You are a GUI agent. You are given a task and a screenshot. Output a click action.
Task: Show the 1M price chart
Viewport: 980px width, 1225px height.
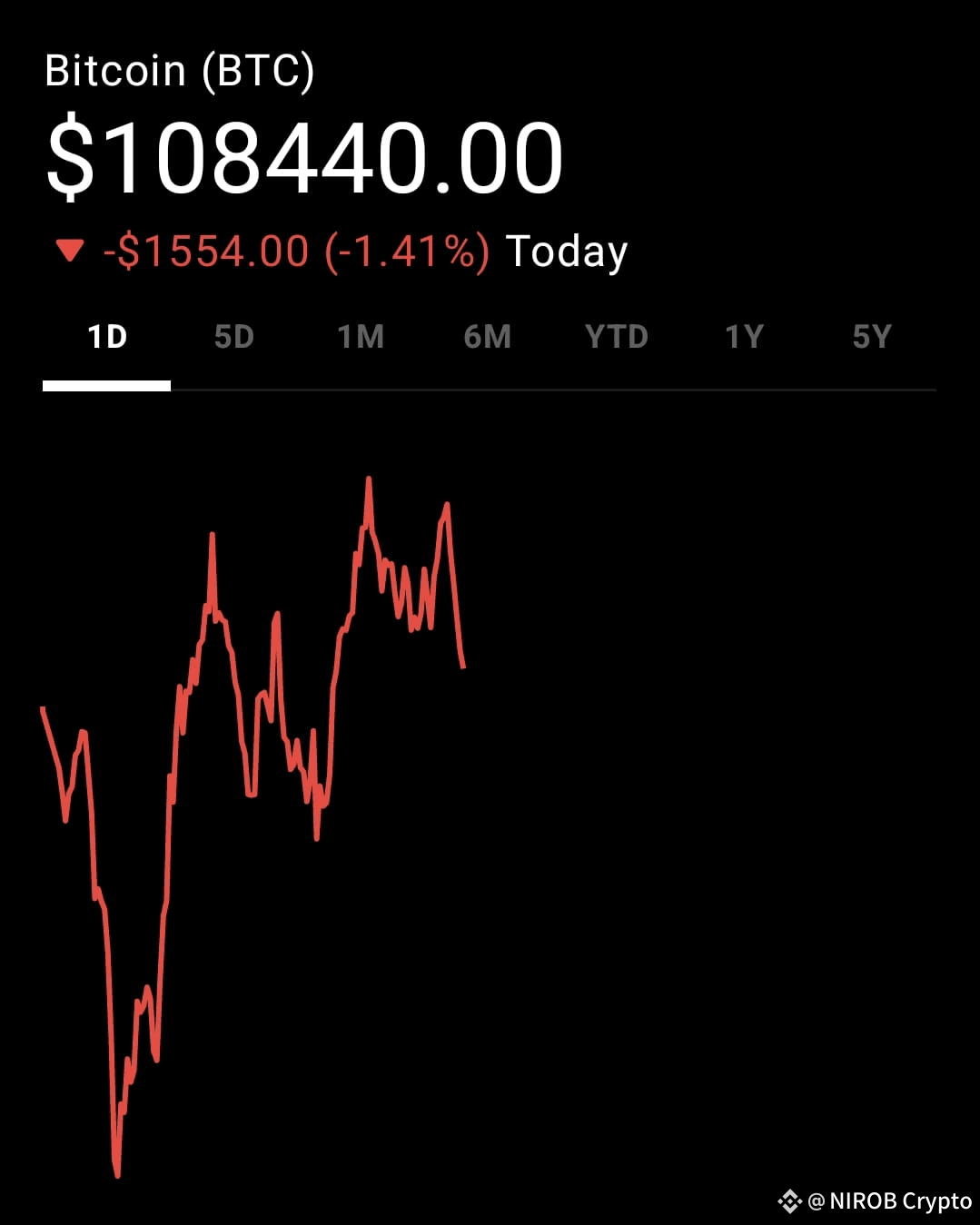[x=361, y=338]
